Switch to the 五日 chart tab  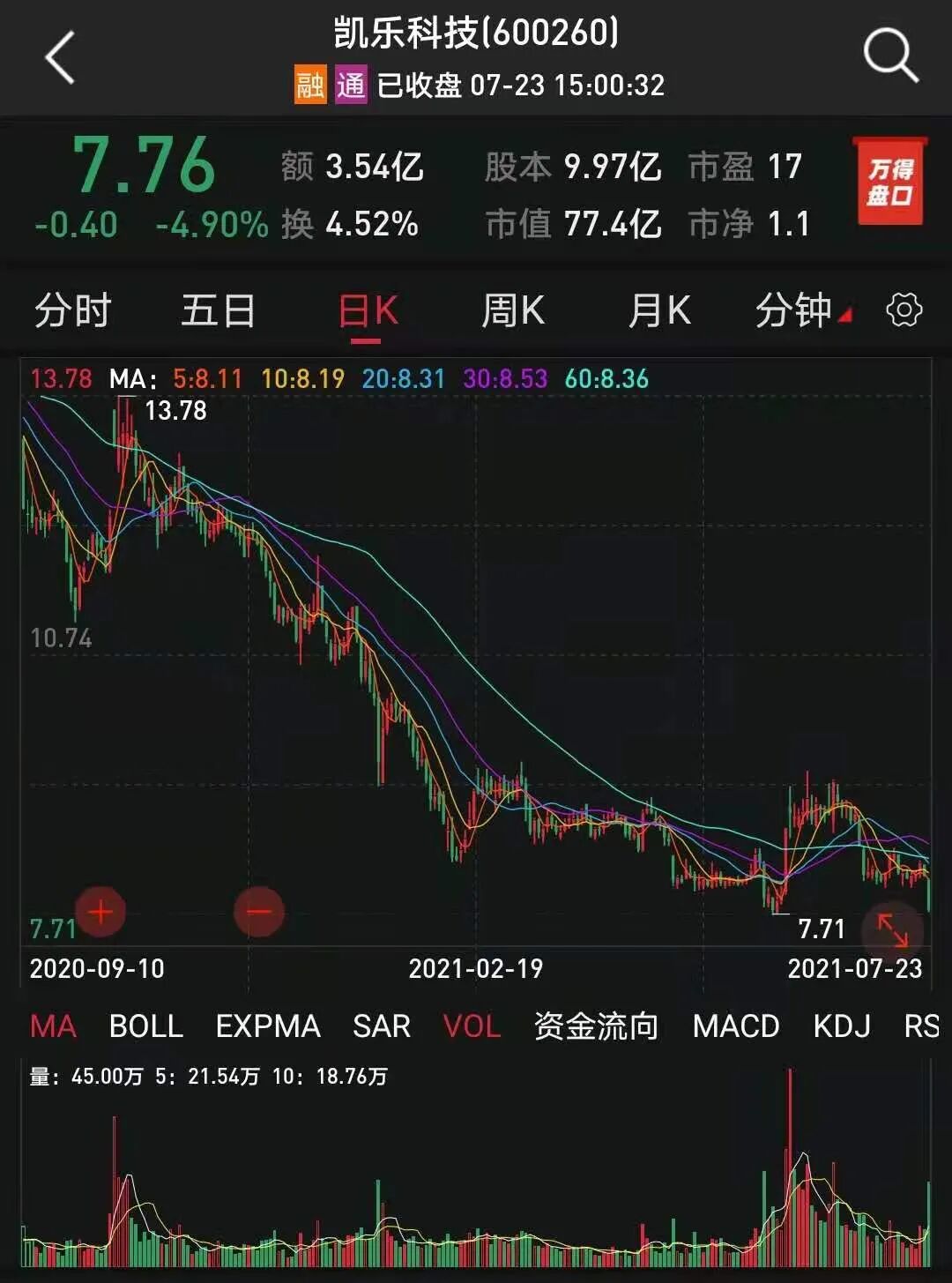click(x=219, y=310)
